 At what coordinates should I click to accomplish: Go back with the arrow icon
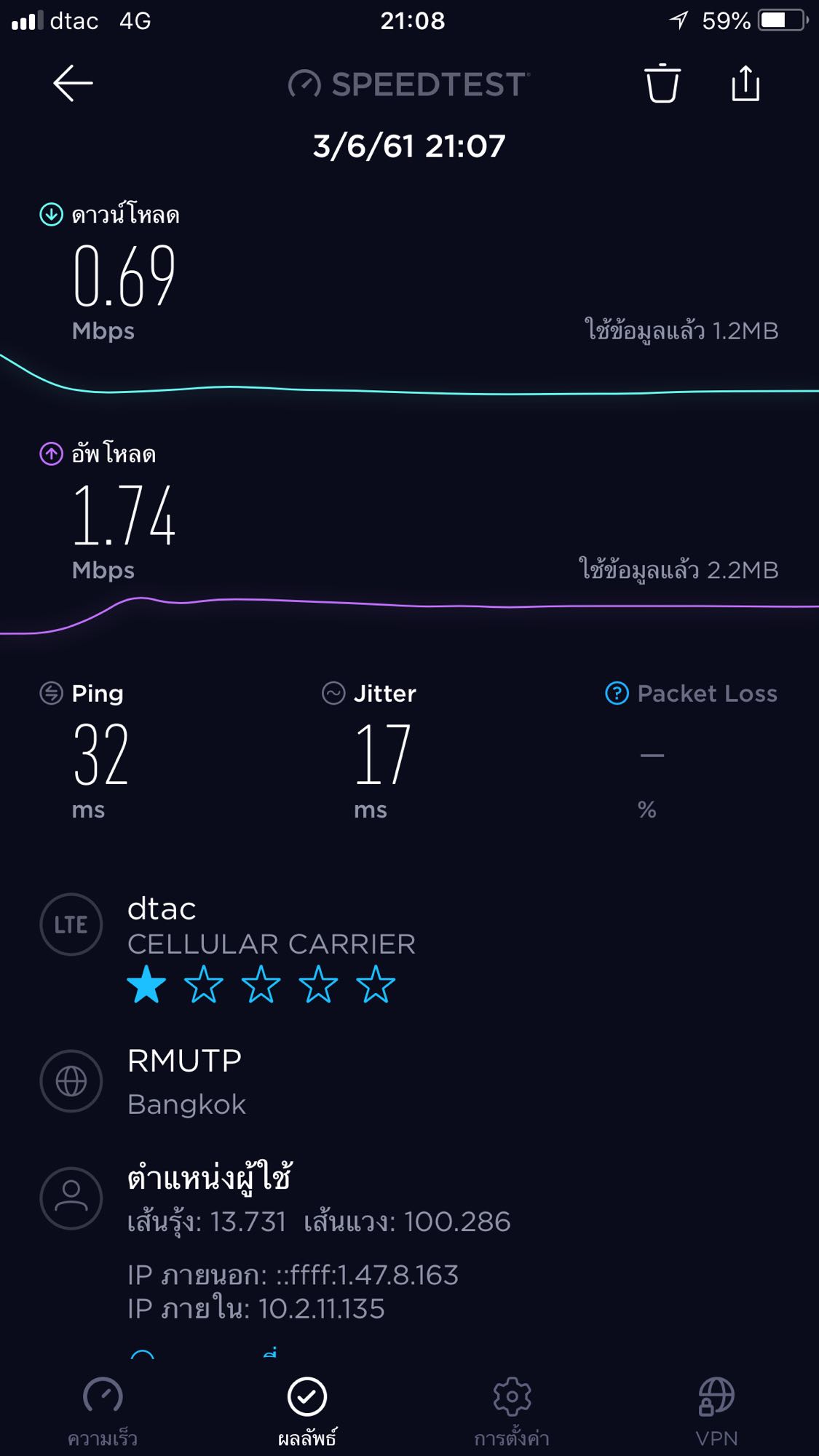click(x=73, y=83)
